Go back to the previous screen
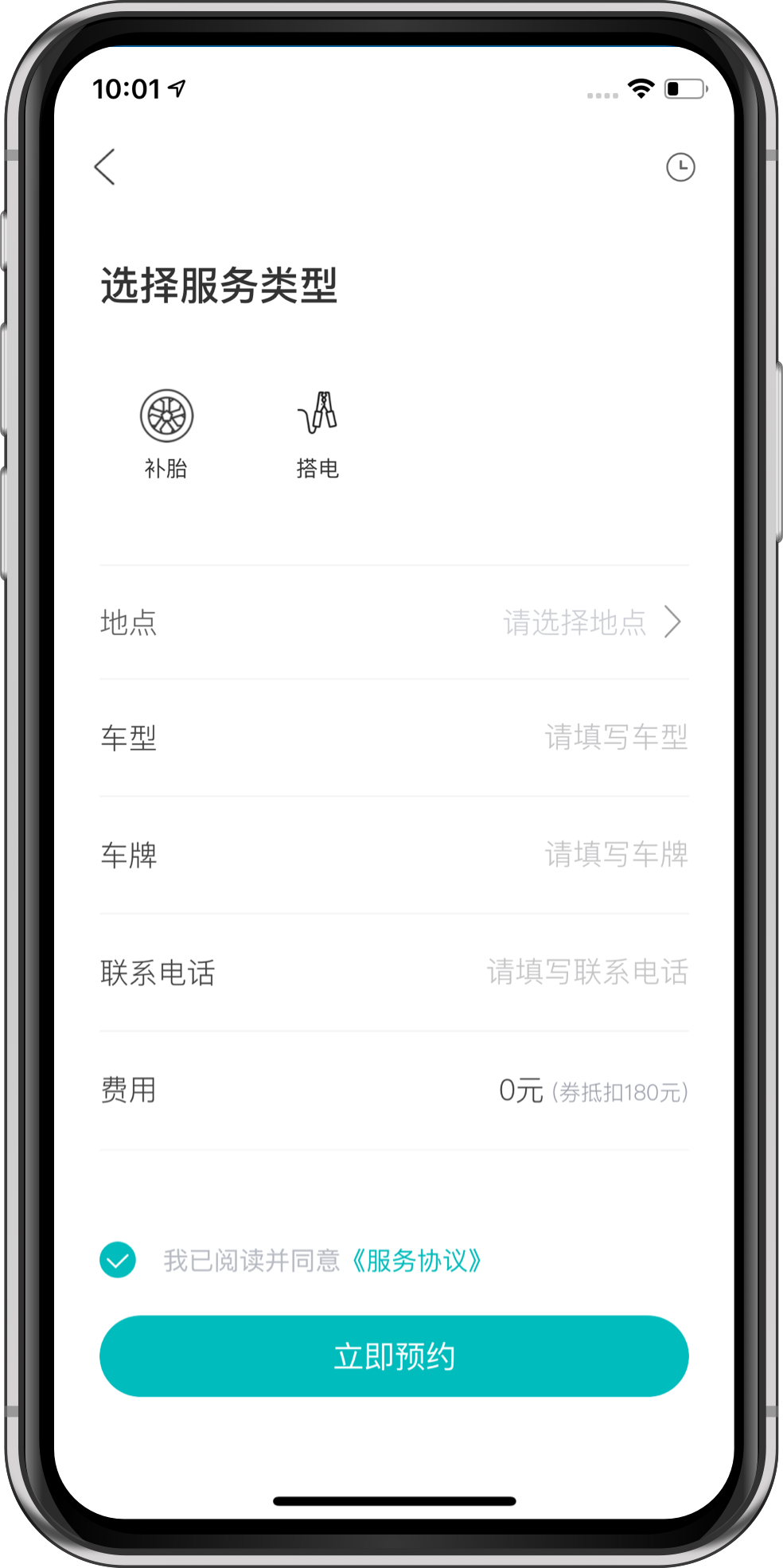783x1568 pixels. (x=105, y=167)
